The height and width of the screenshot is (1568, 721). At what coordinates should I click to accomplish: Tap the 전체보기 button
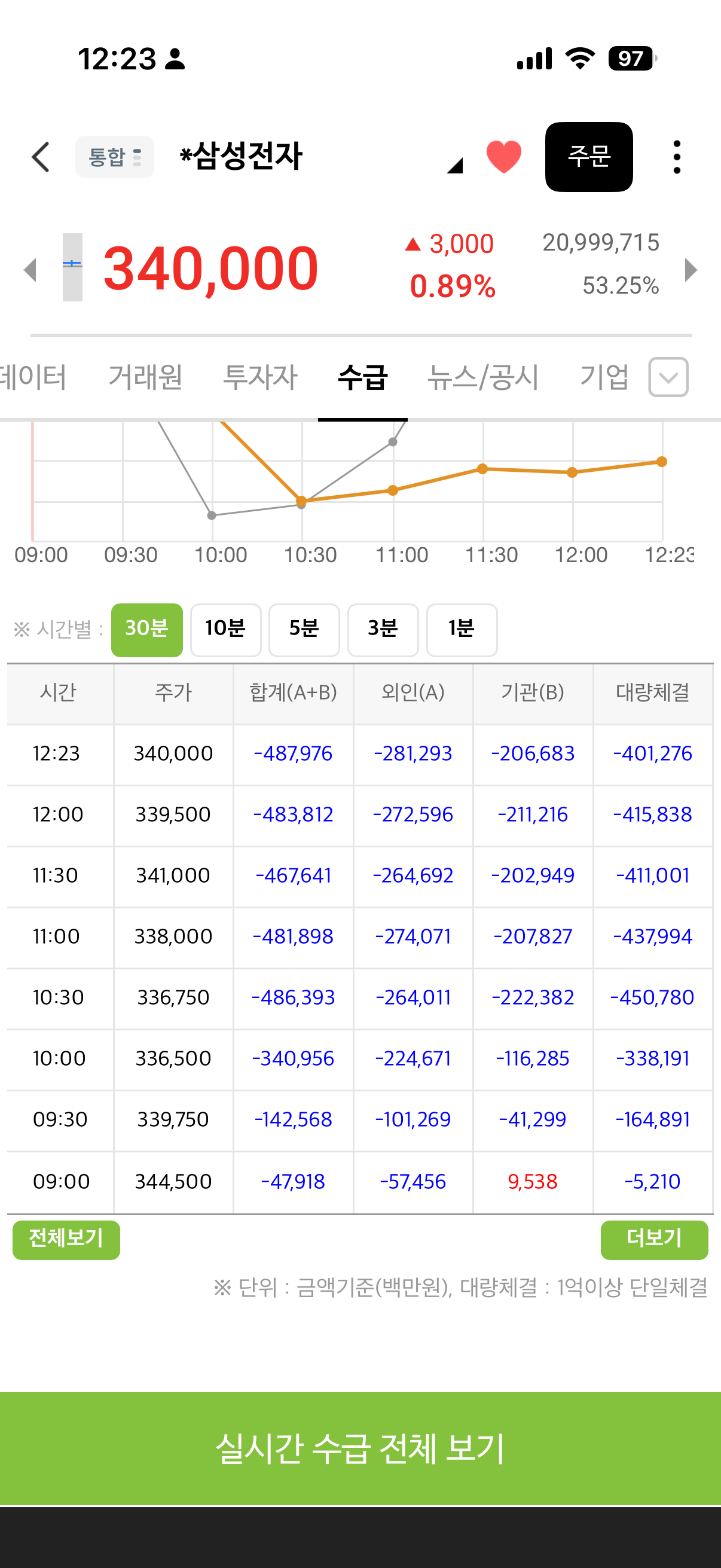point(66,1239)
